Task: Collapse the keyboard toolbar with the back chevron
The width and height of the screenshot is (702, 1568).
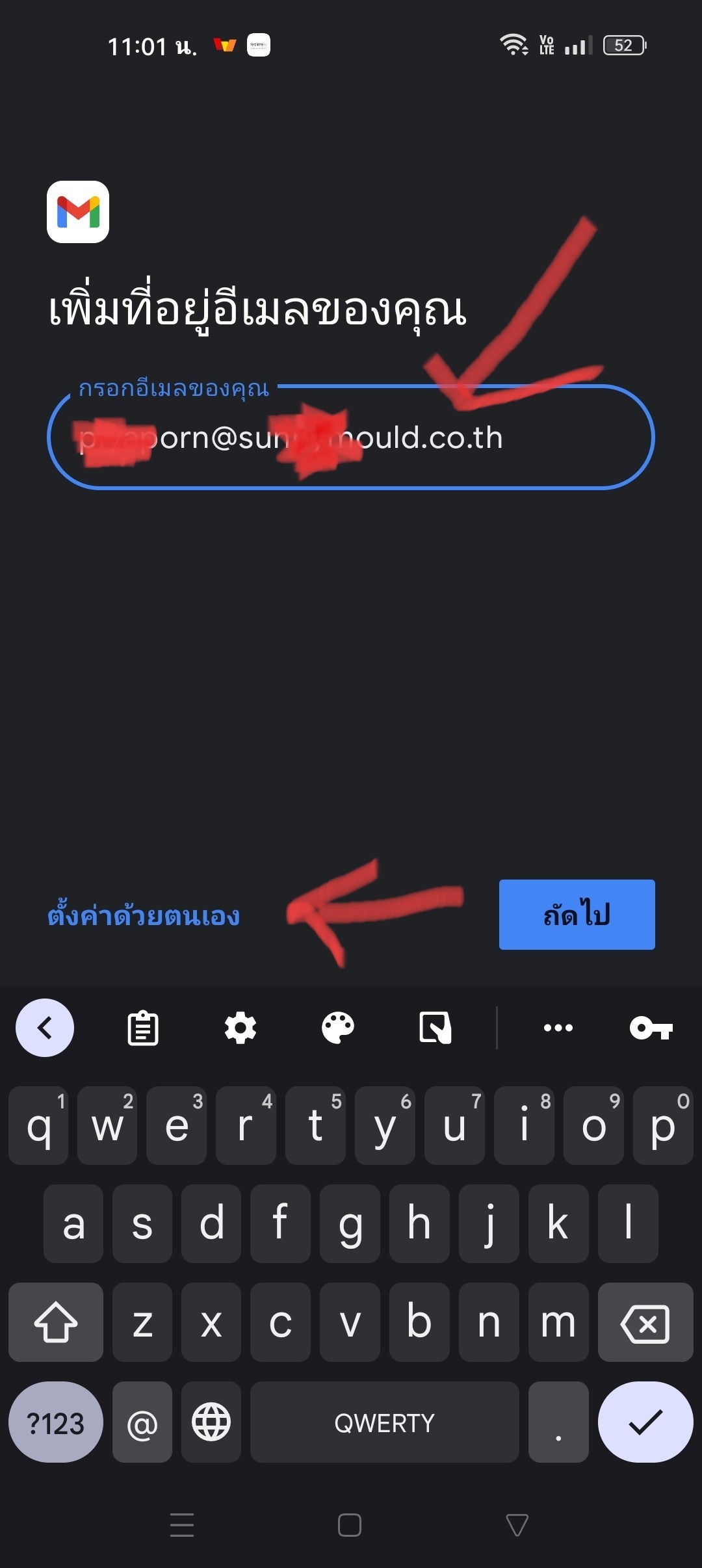Action: [45, 1028]
